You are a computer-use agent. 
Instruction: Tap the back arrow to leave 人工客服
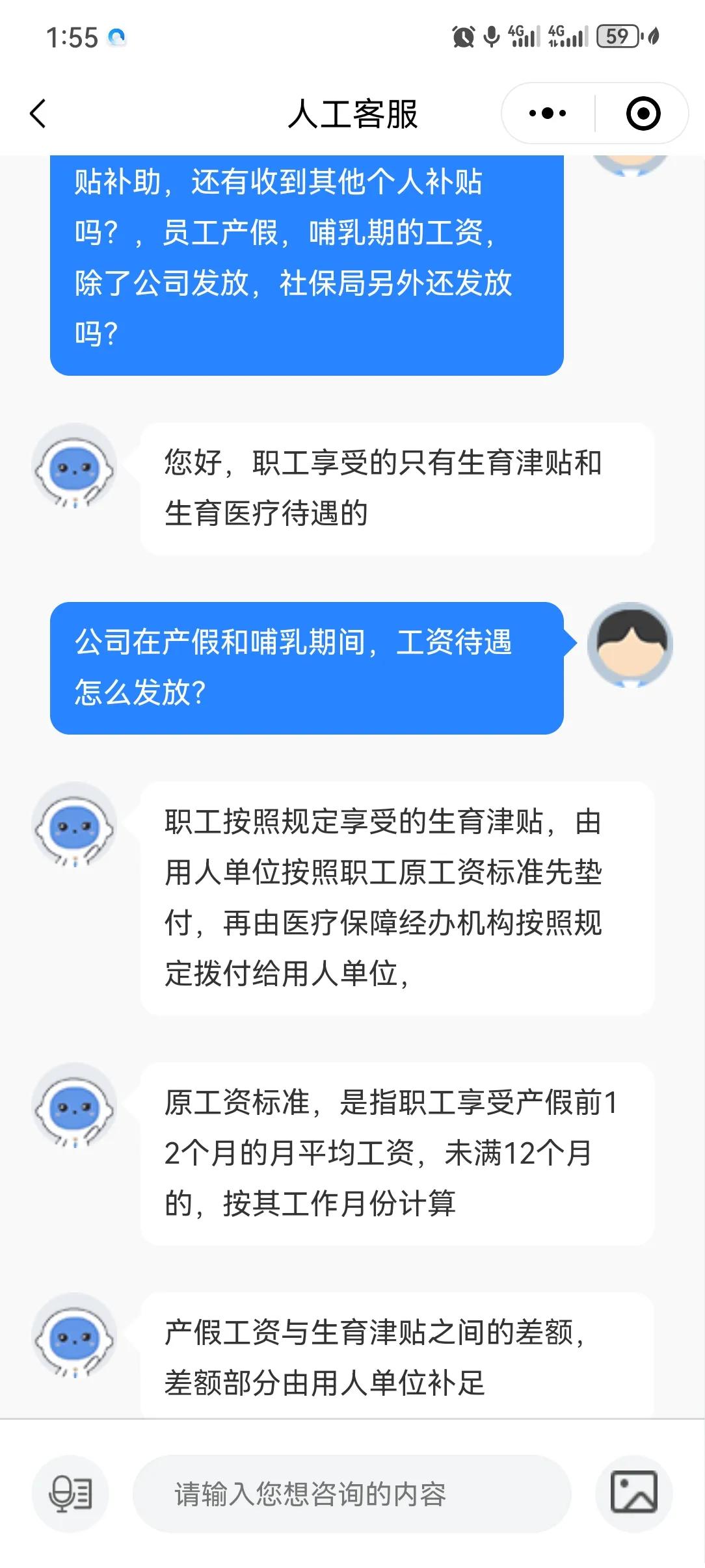point(37,112)
